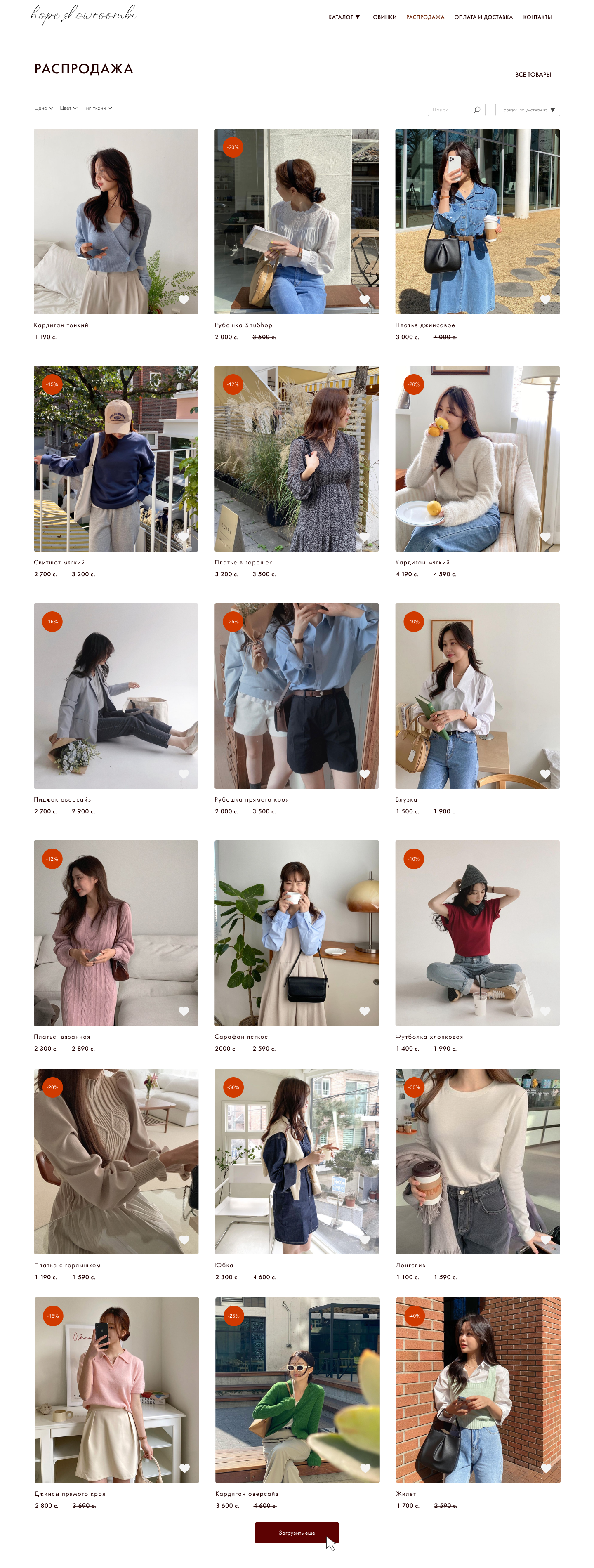Screen dimensions: 594x1568
Task: Open the Платье в горошек card
Action: 297,458
